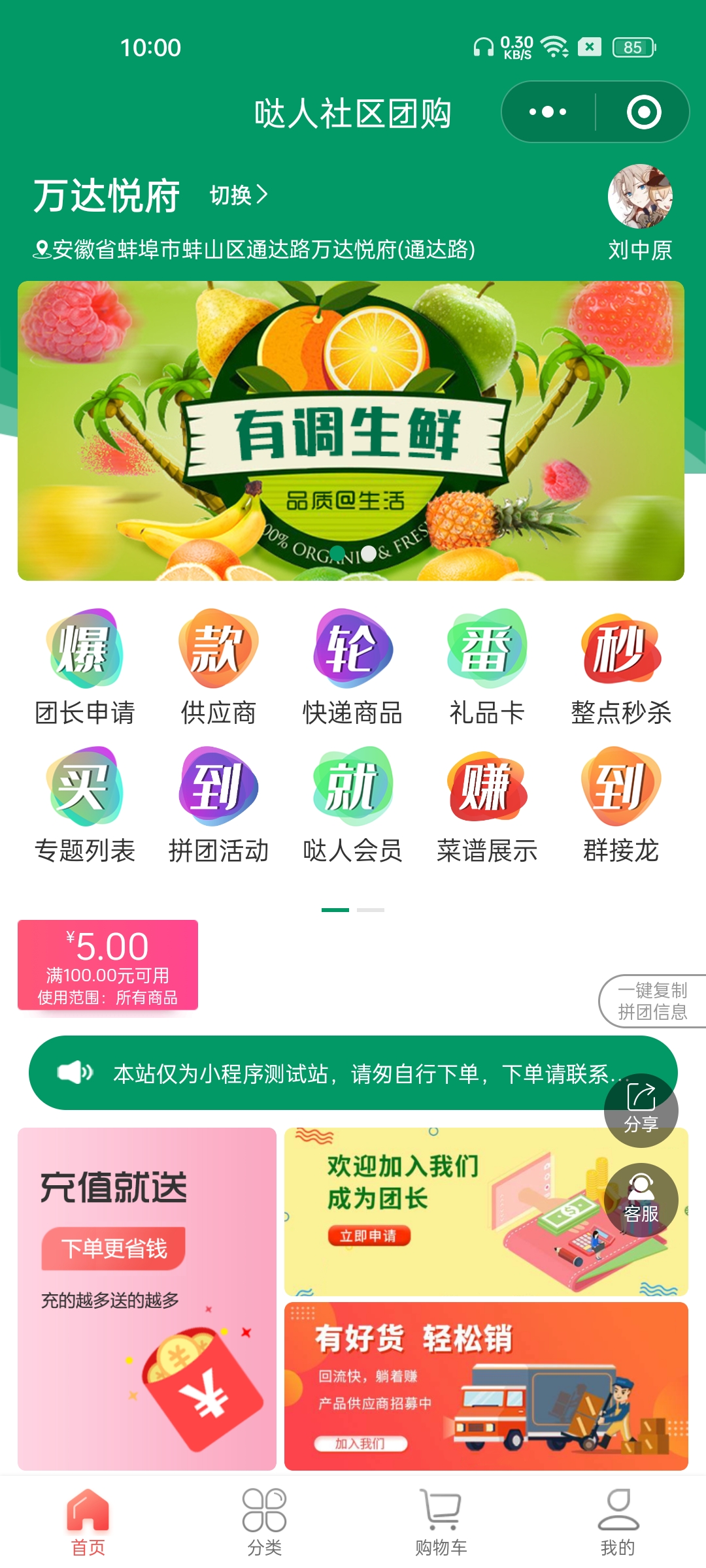The image size is (706, 1568).
Task: Open the 供应商 entry
Action: (218, 668)
